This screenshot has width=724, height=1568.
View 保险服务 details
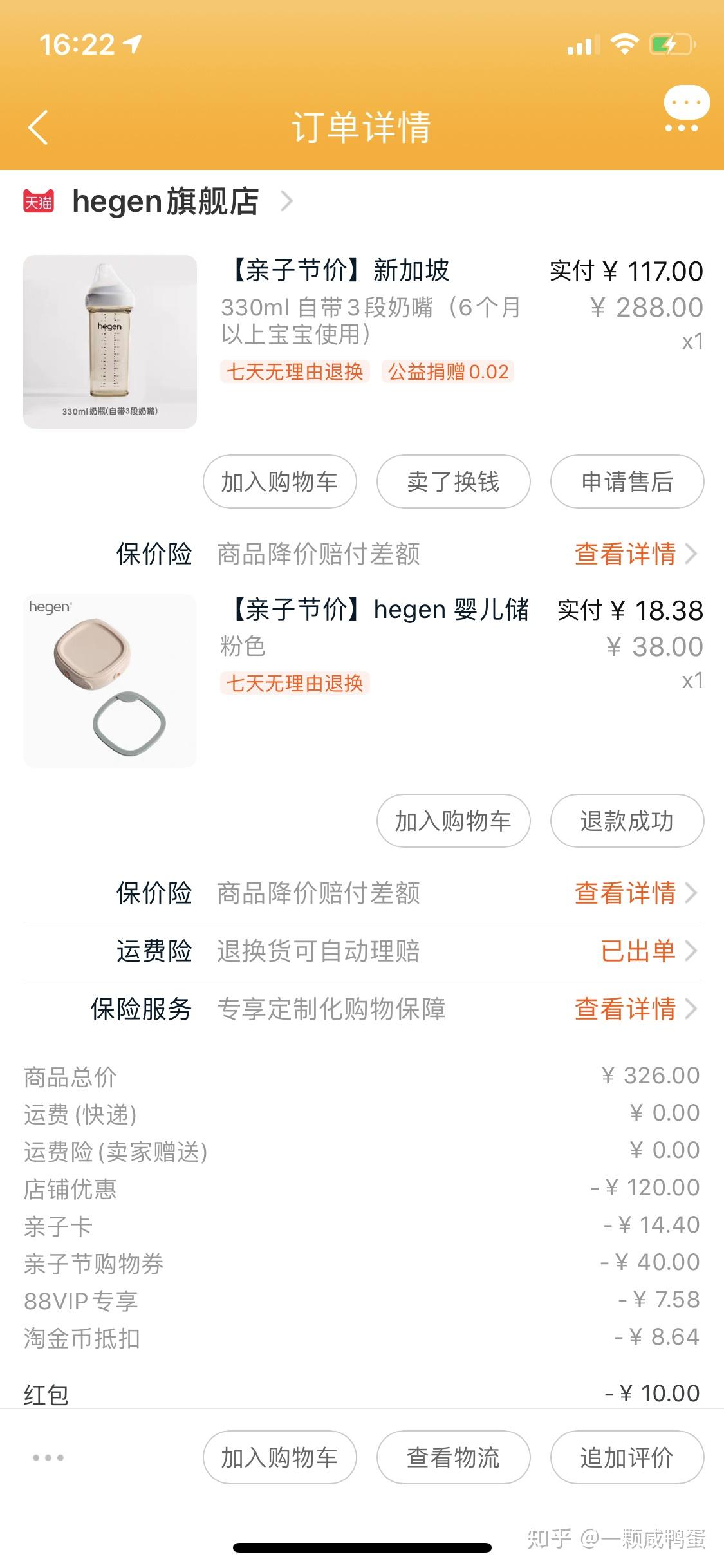tap(635, 1009)
